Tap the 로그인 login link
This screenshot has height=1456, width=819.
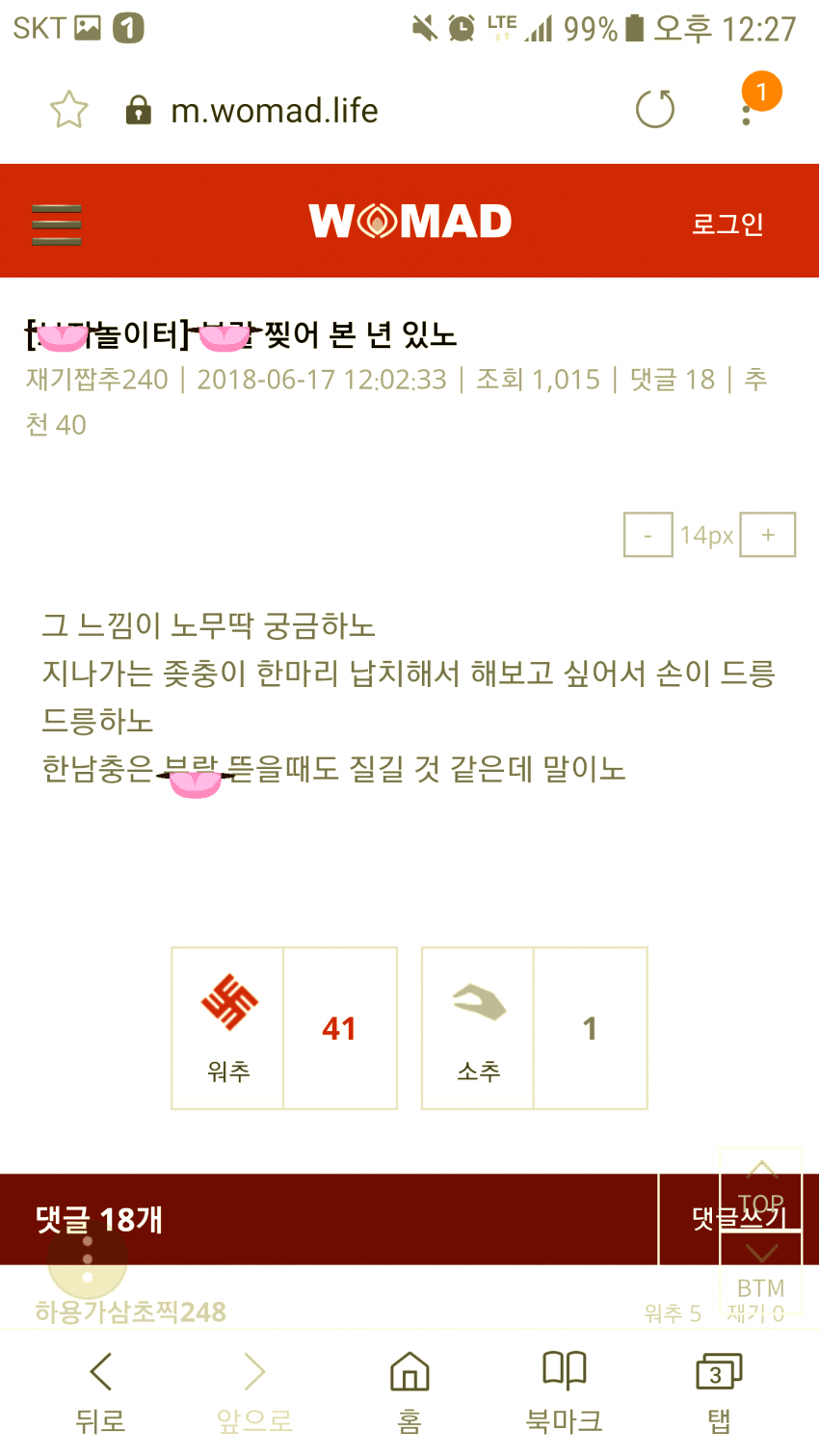(727, 224)
